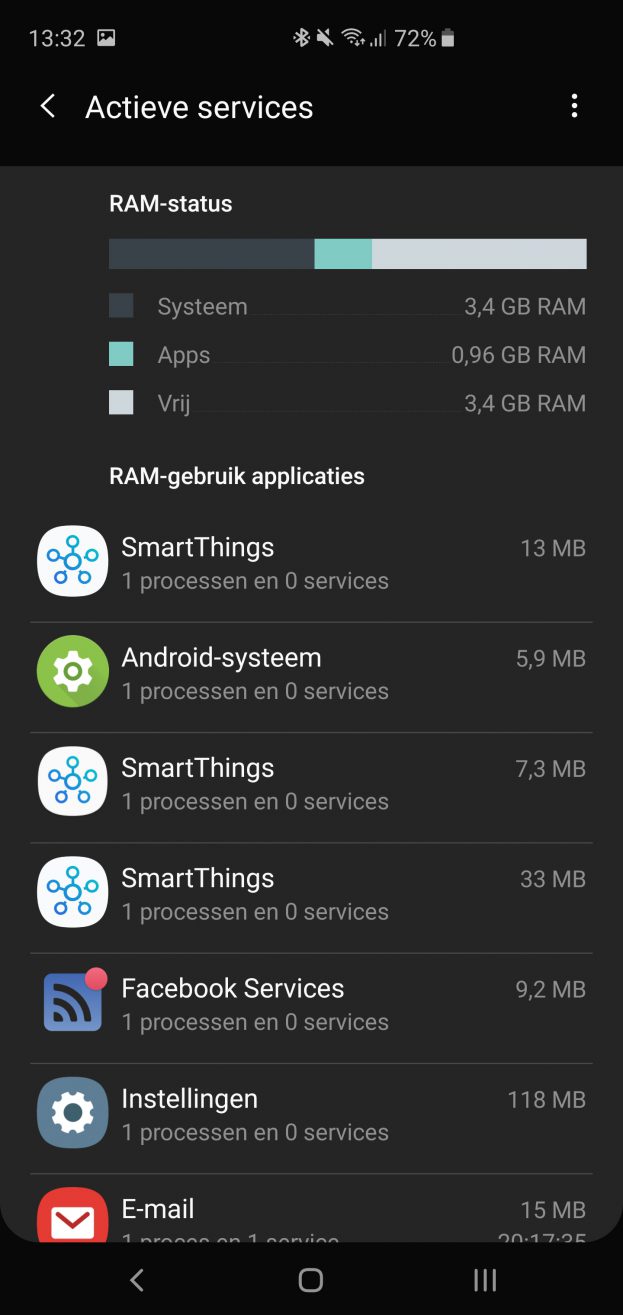This screenshot has height=1315, width=623.
Task: Open the E-mail service row
Action: (x=311, y=1215)
